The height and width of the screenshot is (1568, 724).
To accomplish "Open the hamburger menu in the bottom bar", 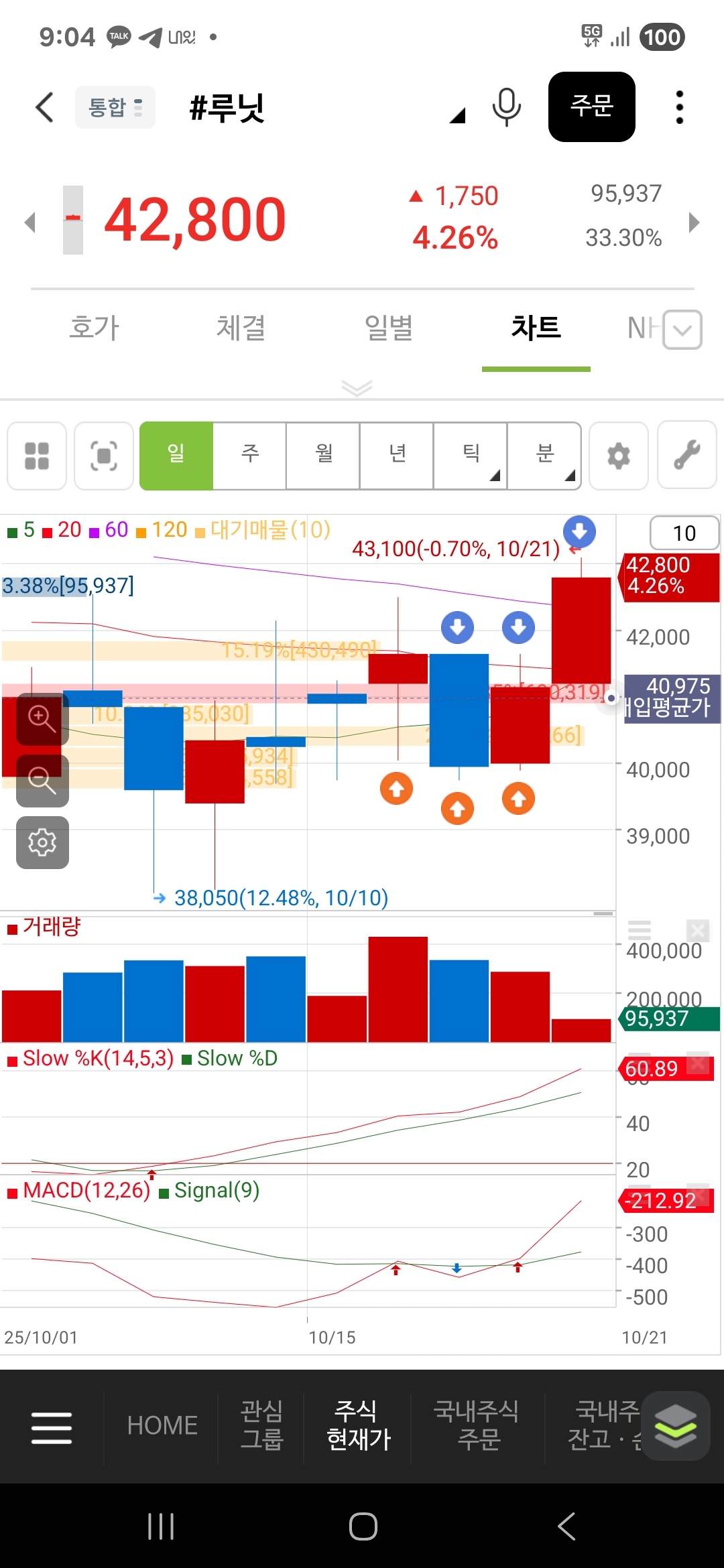I will (x=52, y=1427).
